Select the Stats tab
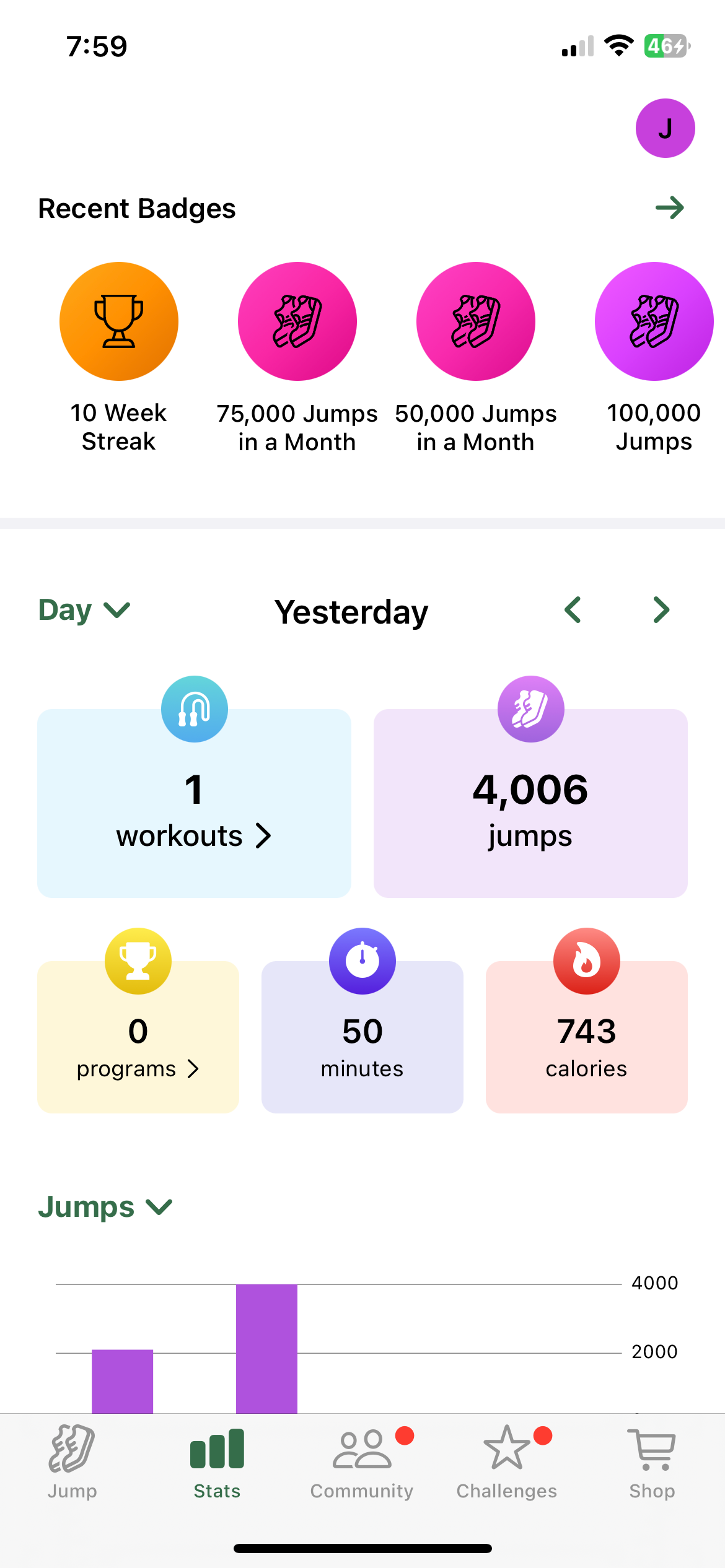The image size is (725, 1568). point(217,1461)
